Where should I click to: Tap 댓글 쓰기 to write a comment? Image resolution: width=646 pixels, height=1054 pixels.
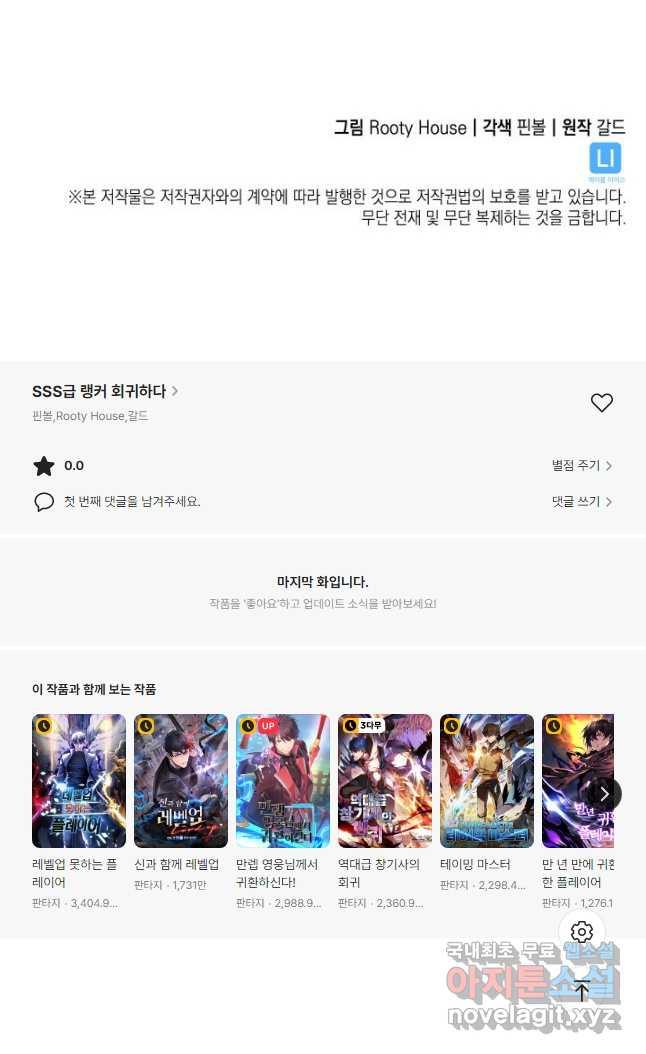point(582,502)
